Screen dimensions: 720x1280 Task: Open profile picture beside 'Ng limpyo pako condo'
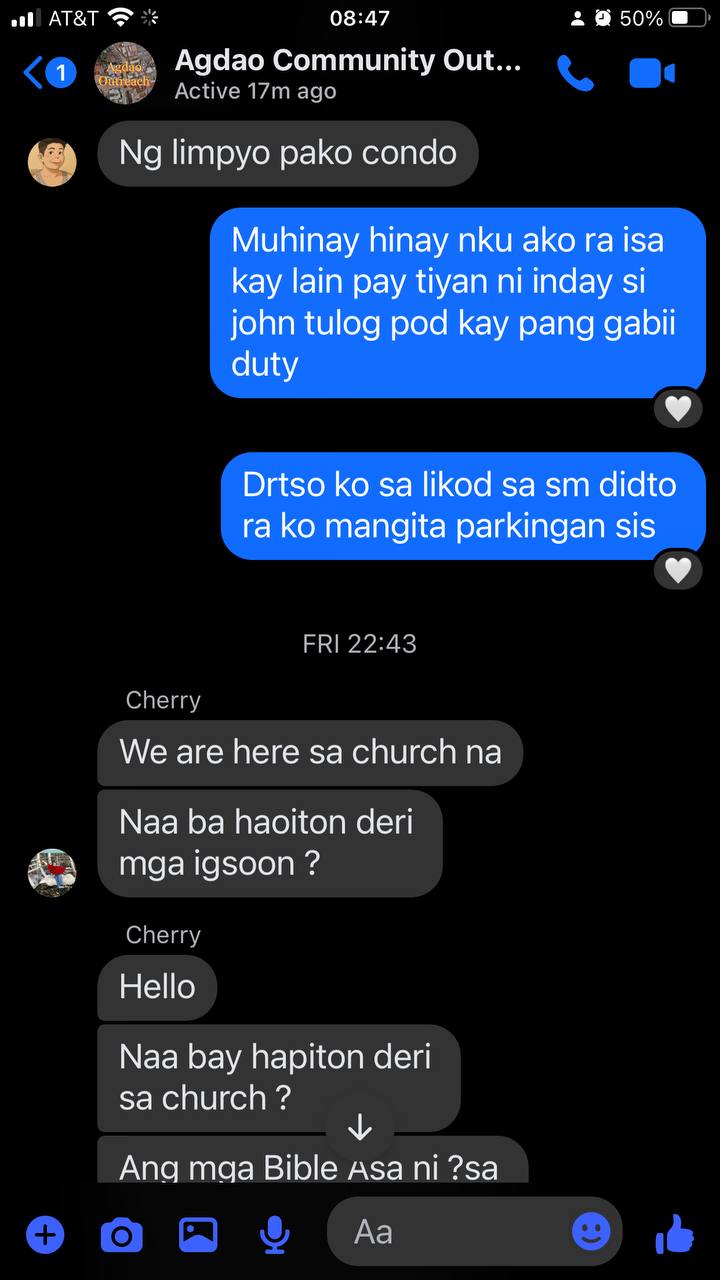52,162
